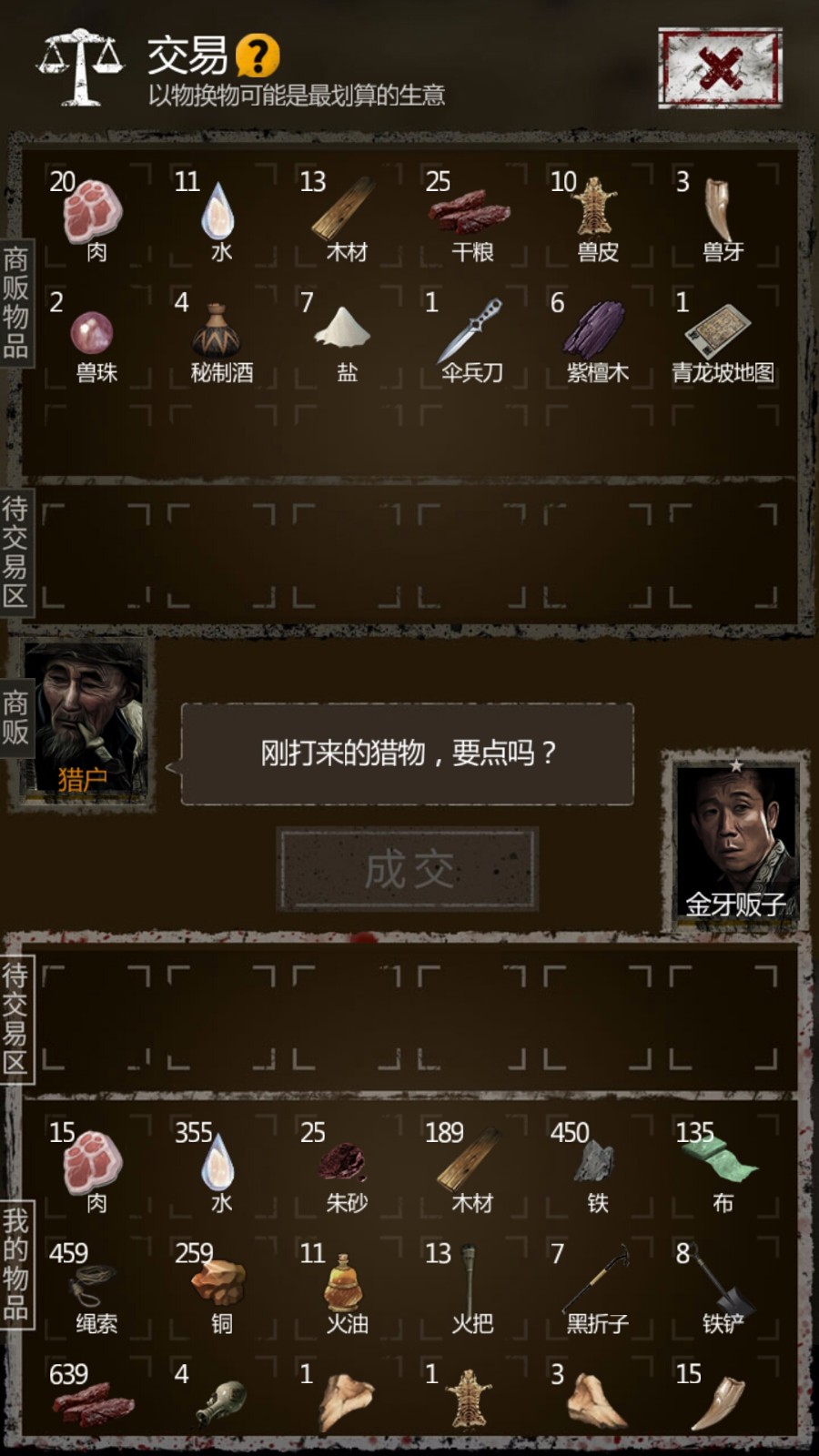Select merchant's 肉 item
The height and width of the screenshot is (1456, 819).
pos(94,216)
